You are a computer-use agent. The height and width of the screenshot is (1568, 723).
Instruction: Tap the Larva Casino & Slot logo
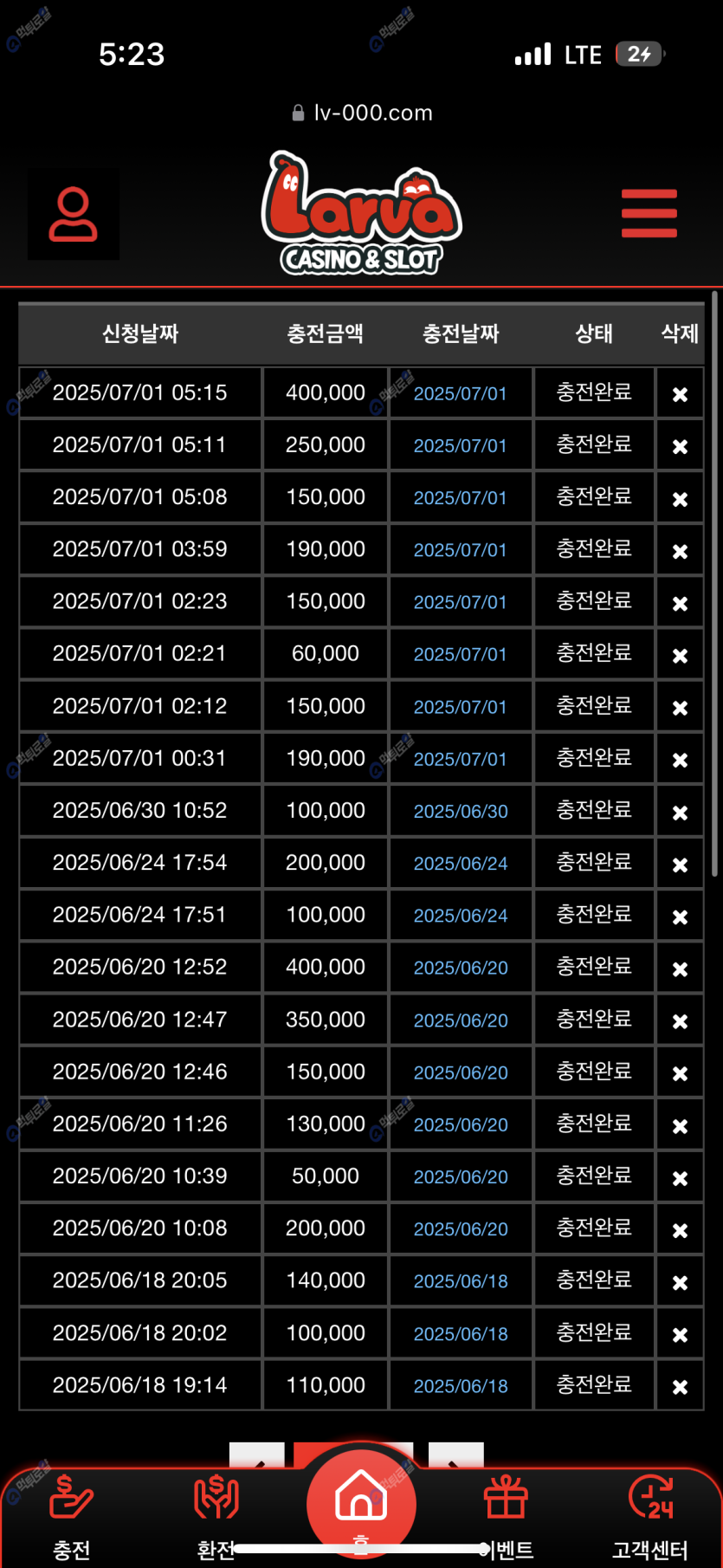tap(362, 213)
